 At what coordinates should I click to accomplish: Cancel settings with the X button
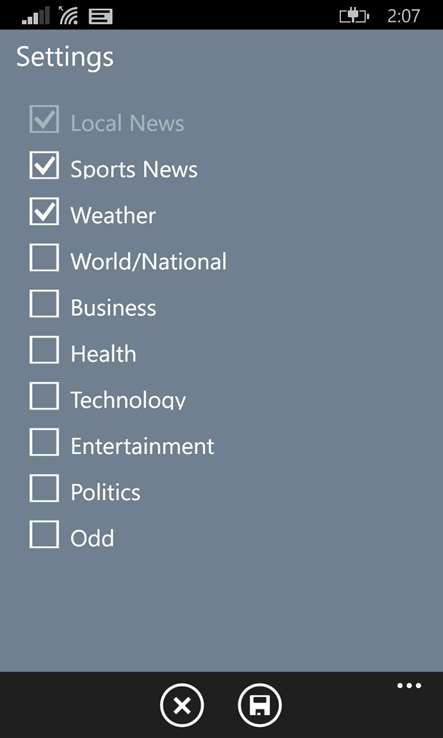pos(182,706)
